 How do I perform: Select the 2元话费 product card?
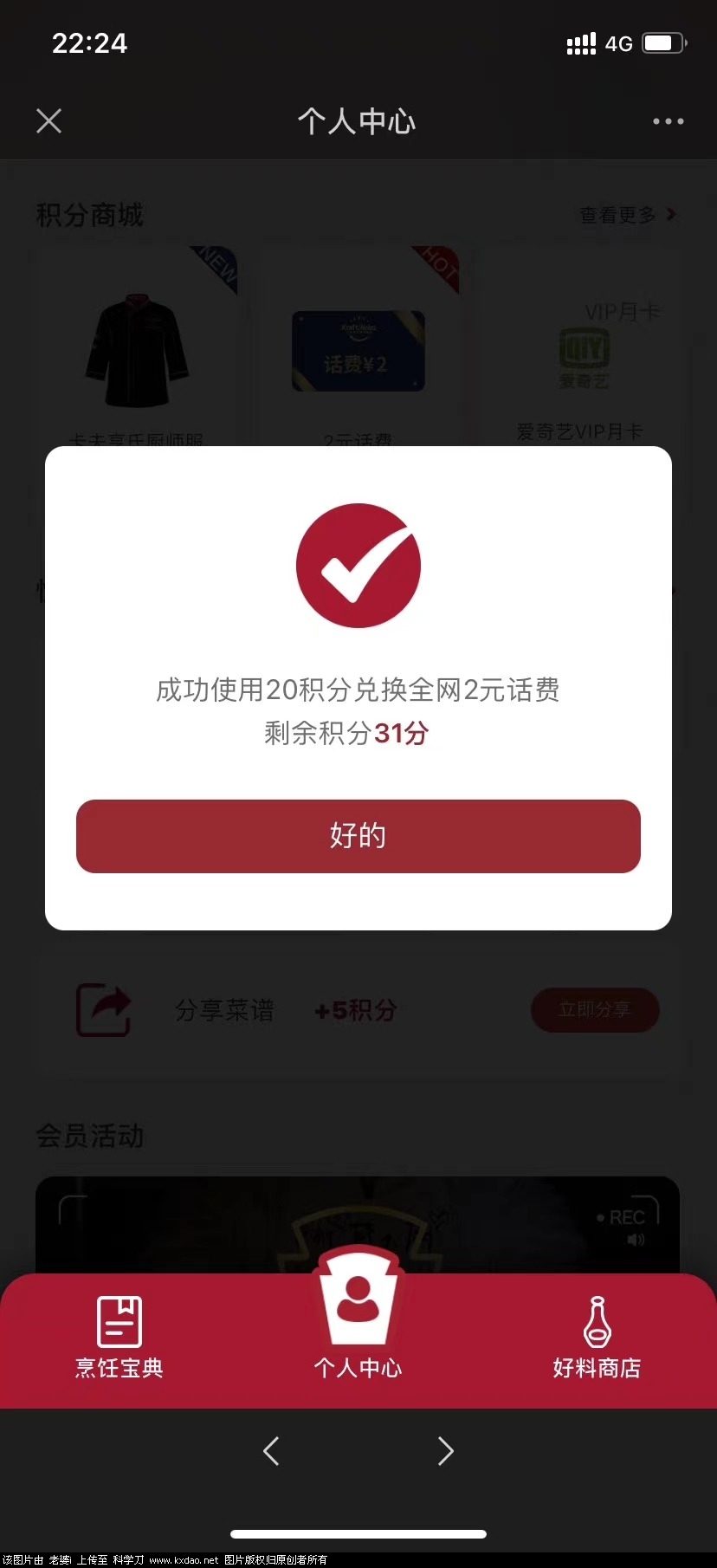(x=358, y=351)
